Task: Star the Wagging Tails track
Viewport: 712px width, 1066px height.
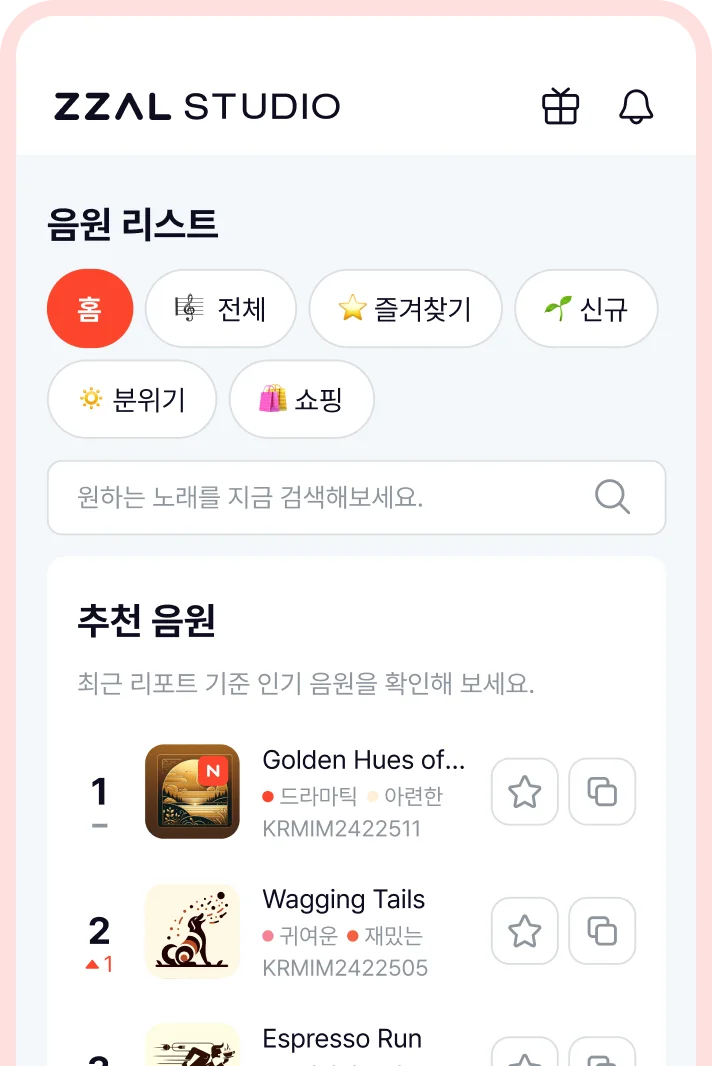Action: 524,931
